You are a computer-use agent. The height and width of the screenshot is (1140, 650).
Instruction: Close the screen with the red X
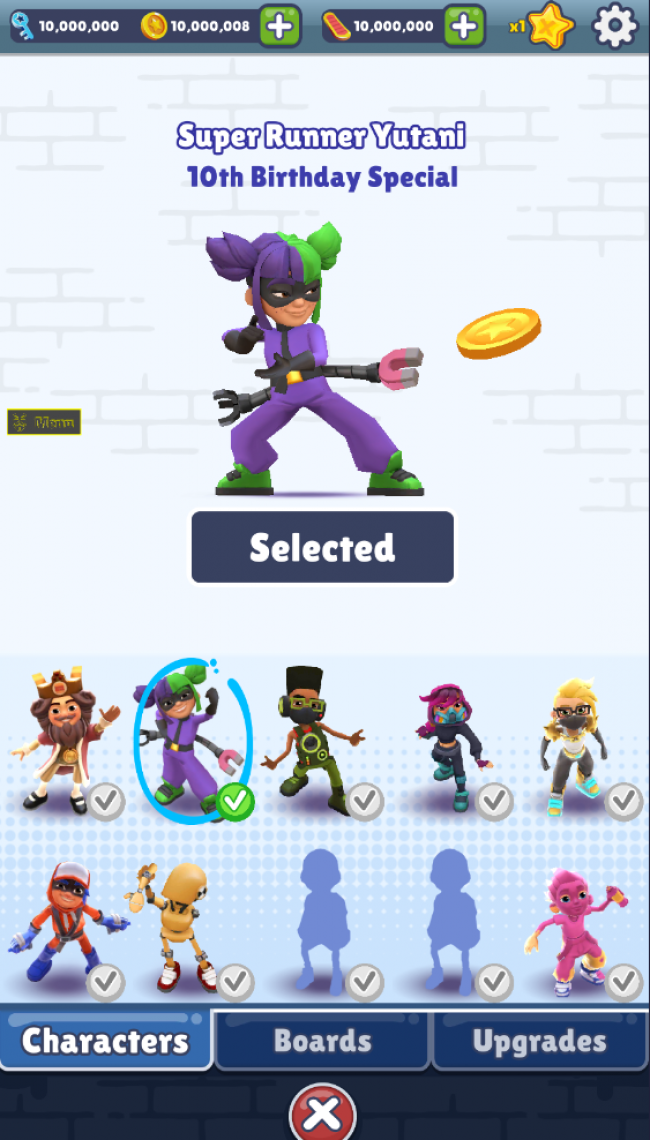[x=323, y=1112]
